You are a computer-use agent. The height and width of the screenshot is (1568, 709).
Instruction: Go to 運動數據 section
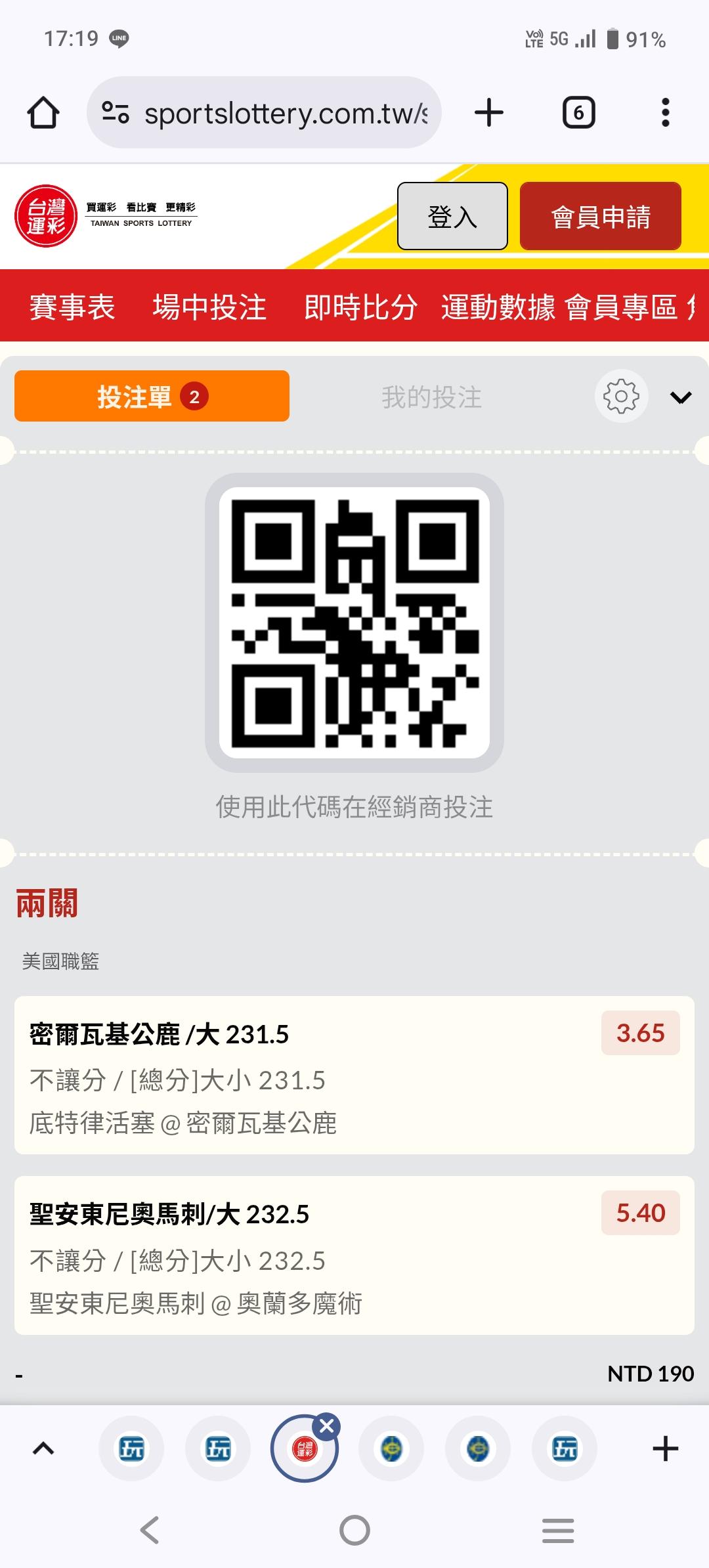(498, 307)
